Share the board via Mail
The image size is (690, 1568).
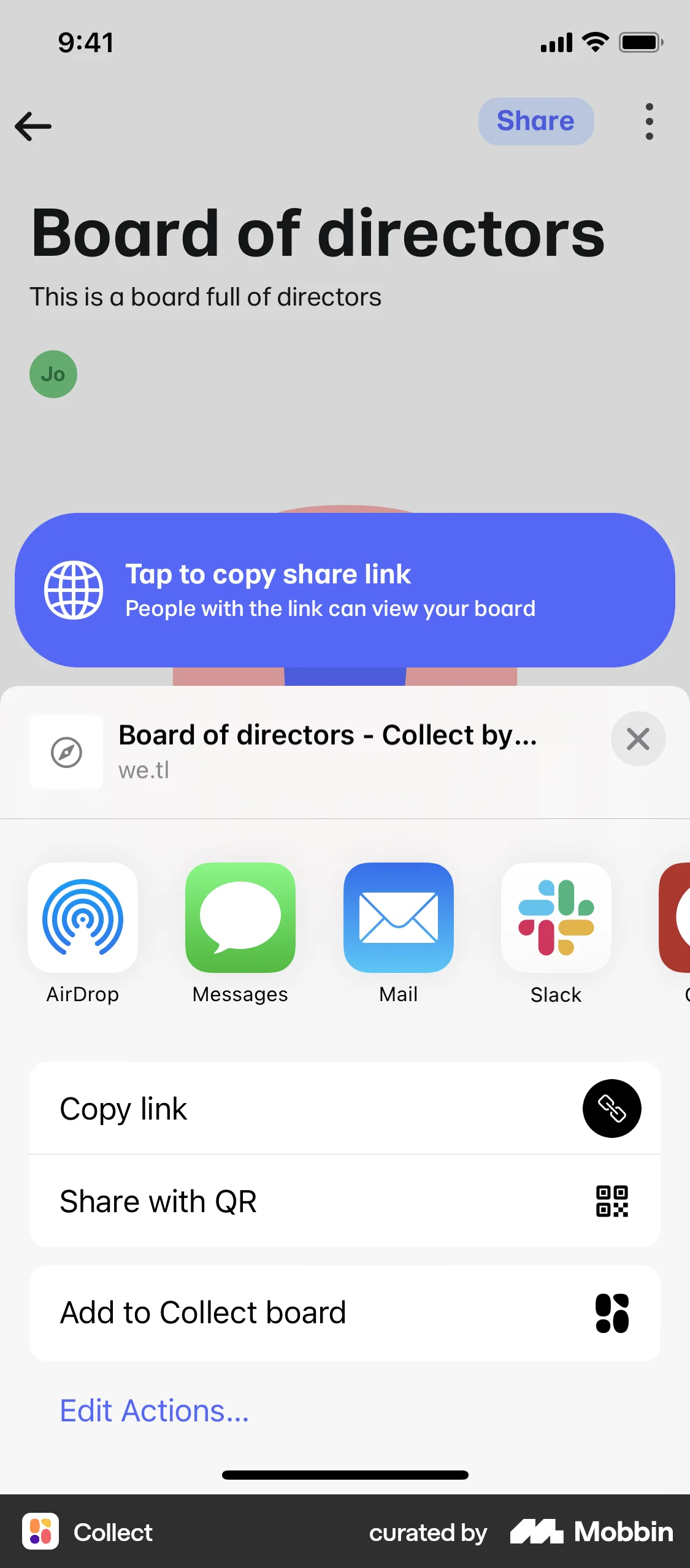[398, 918]
